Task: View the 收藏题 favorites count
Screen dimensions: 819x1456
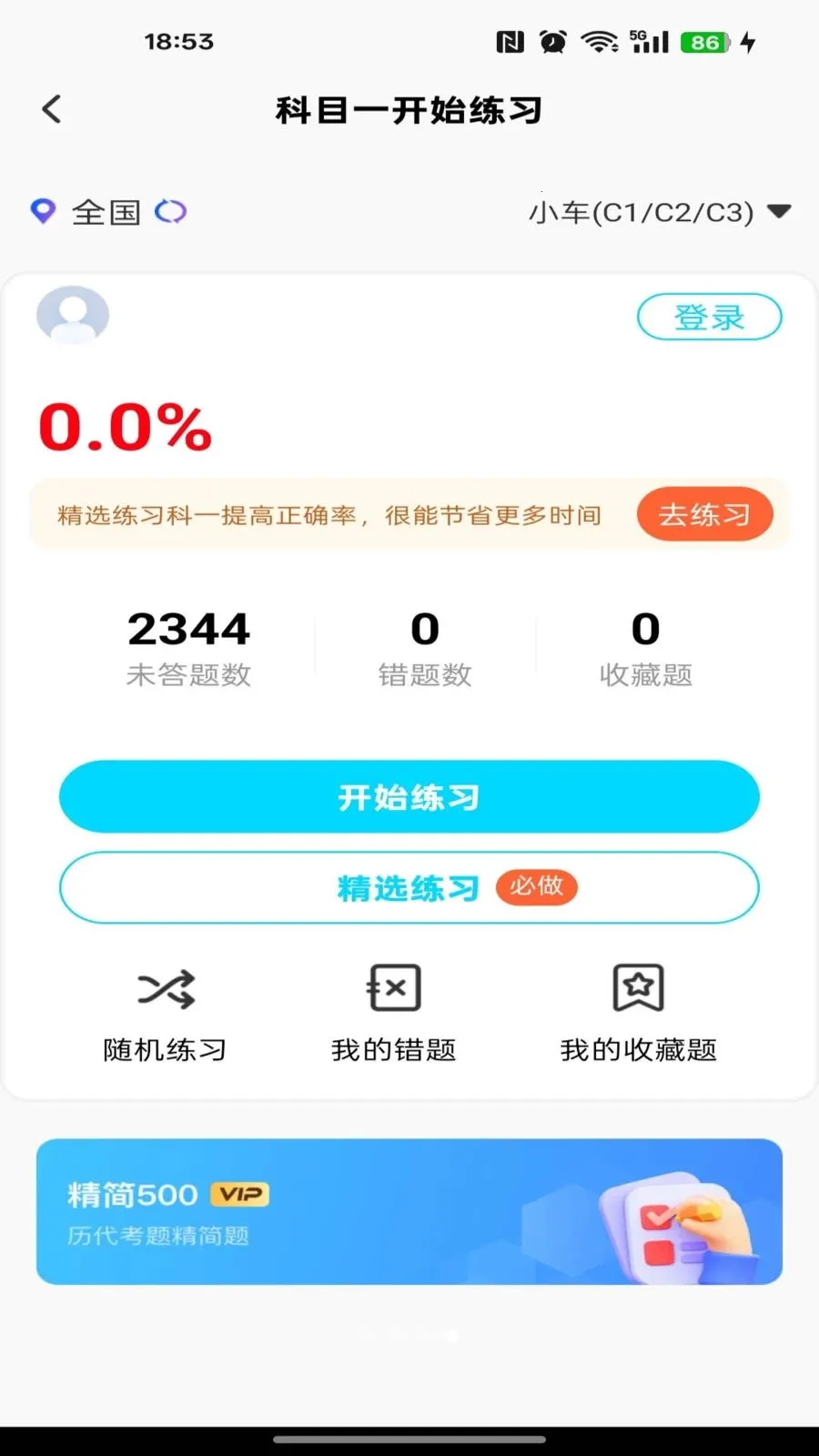Action: click(x=646, y=648)
